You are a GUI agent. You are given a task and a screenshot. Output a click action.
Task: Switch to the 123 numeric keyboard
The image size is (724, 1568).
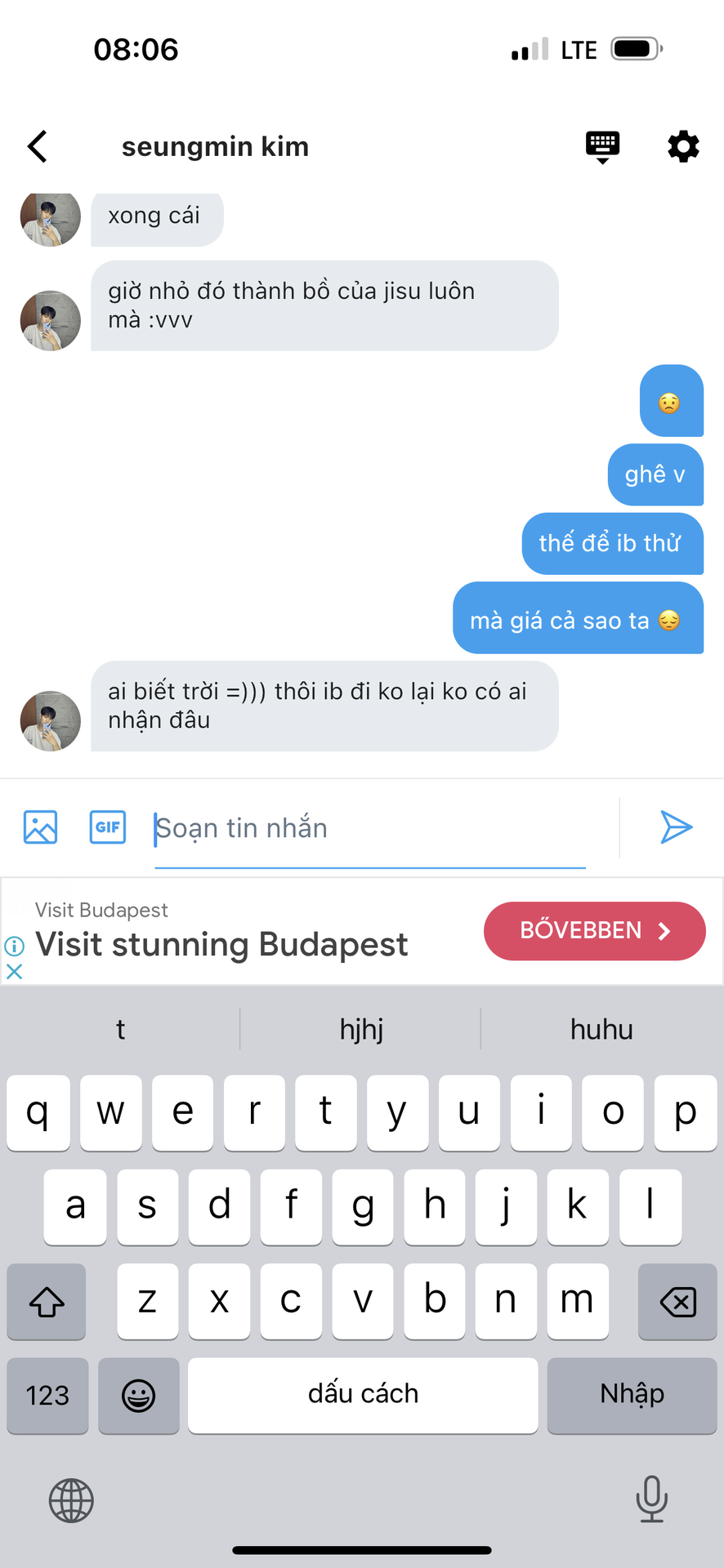click(x=47, y=1395)
